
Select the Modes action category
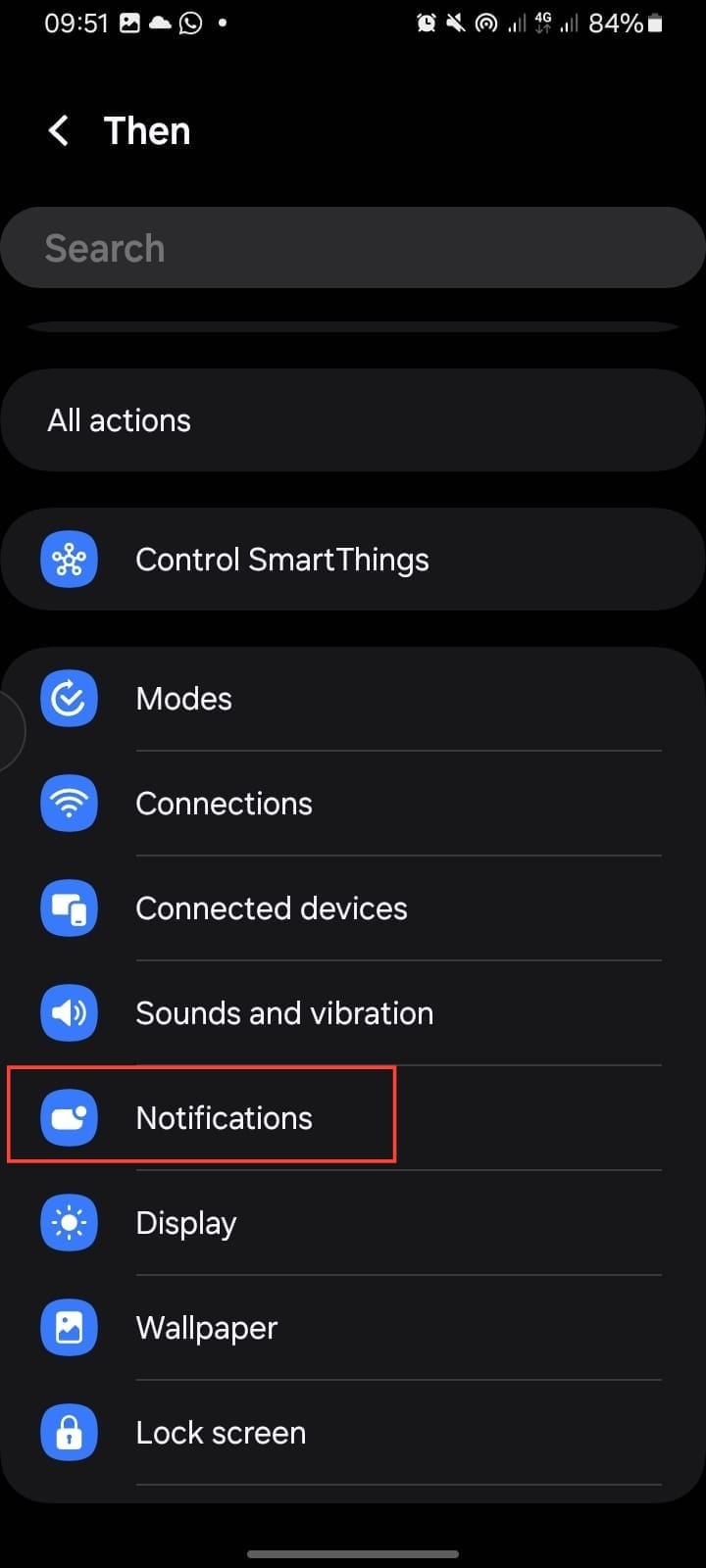point(353,699)
